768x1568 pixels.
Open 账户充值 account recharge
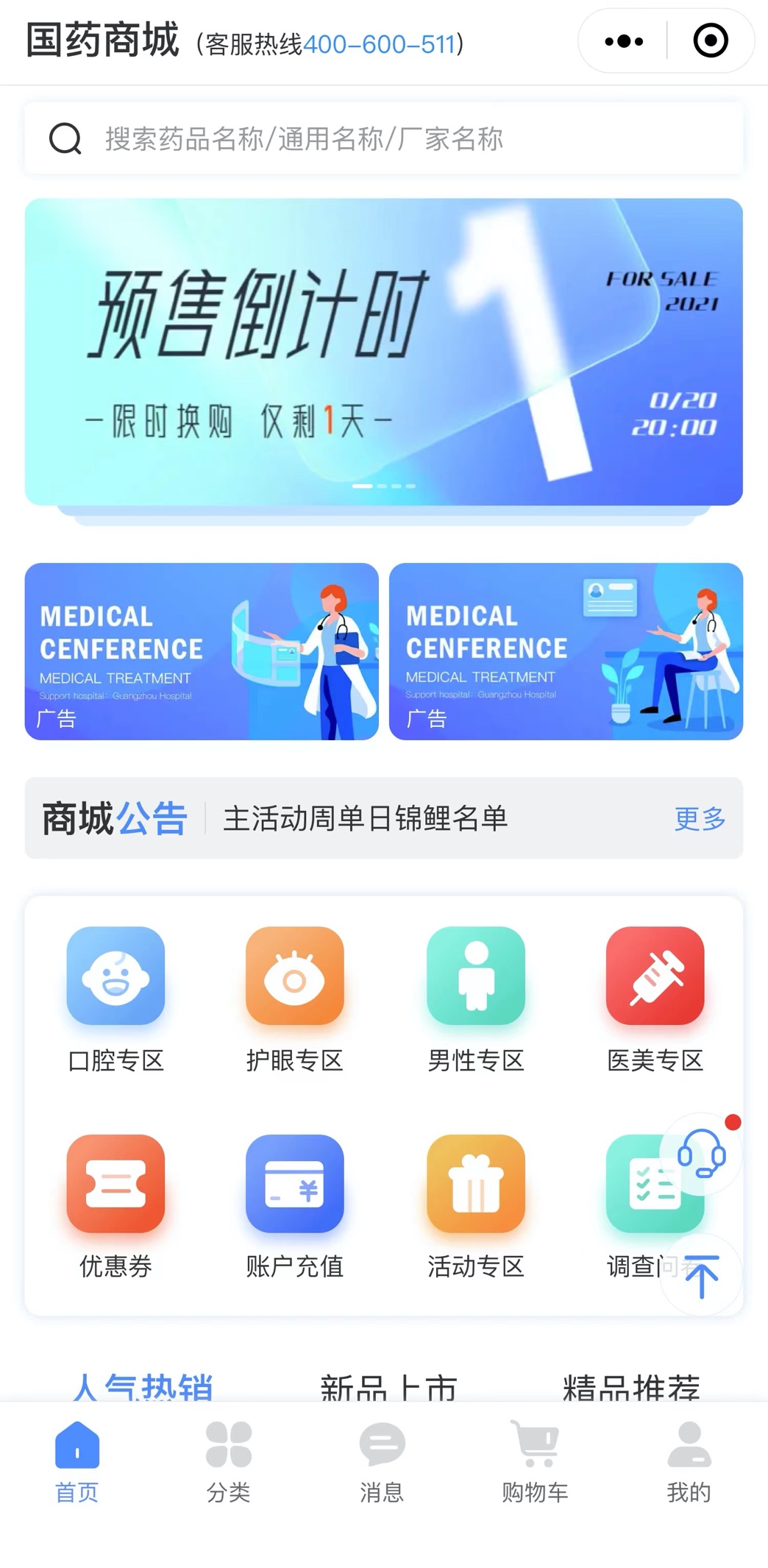[294, 1205]
